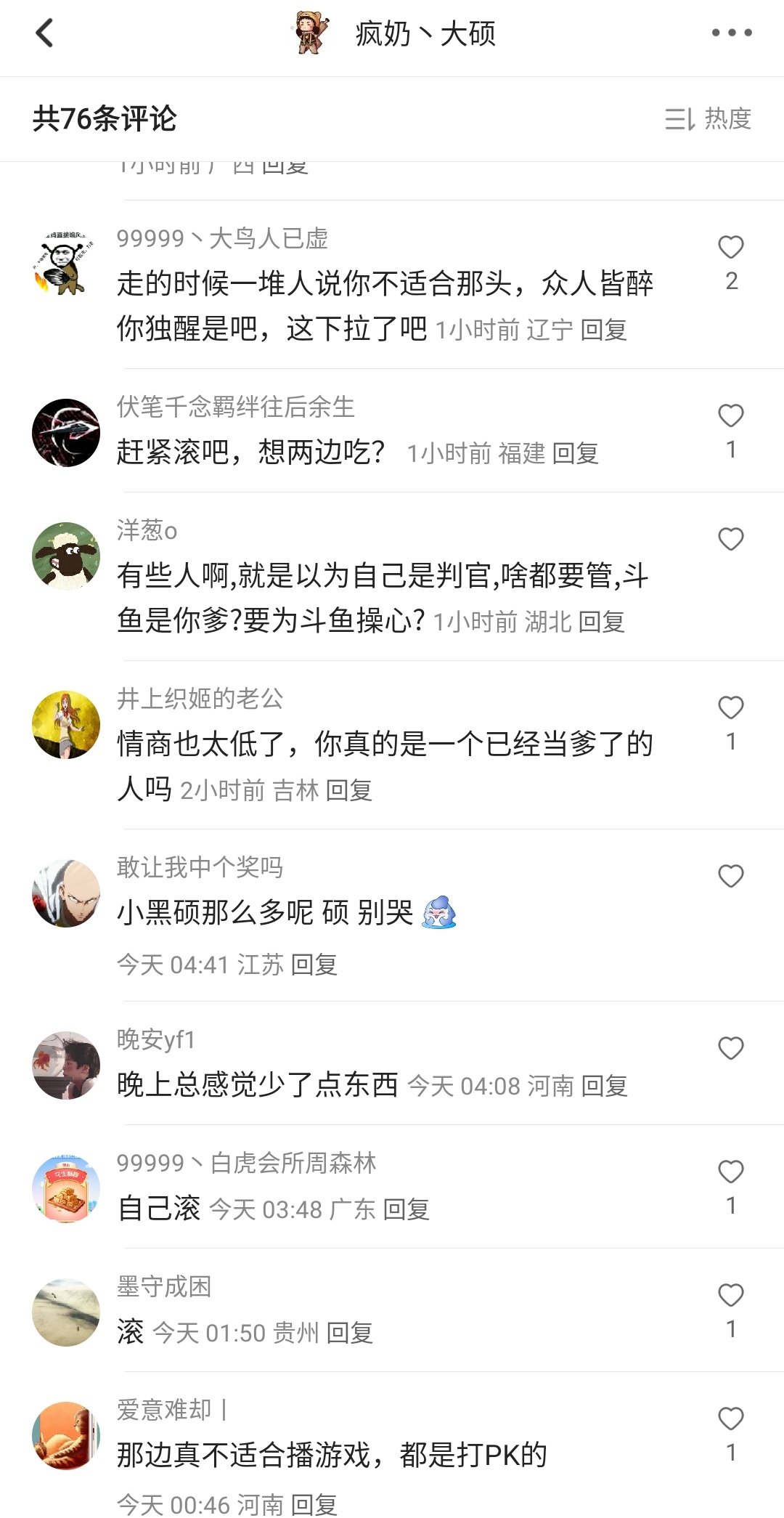
Task: Like 敢让我中个奖吗's comment
Action: pos(731,877)
